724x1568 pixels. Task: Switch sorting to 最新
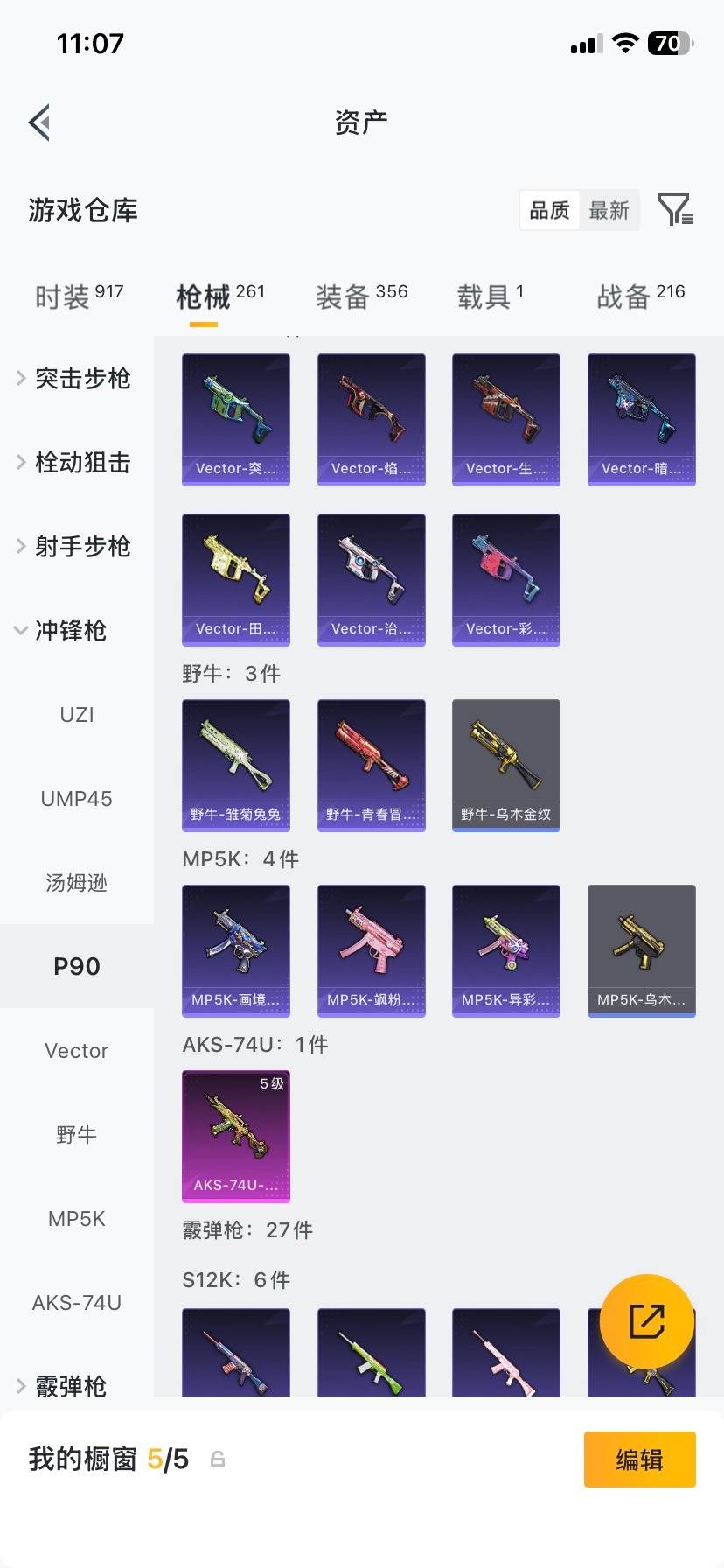click(609, 210)
